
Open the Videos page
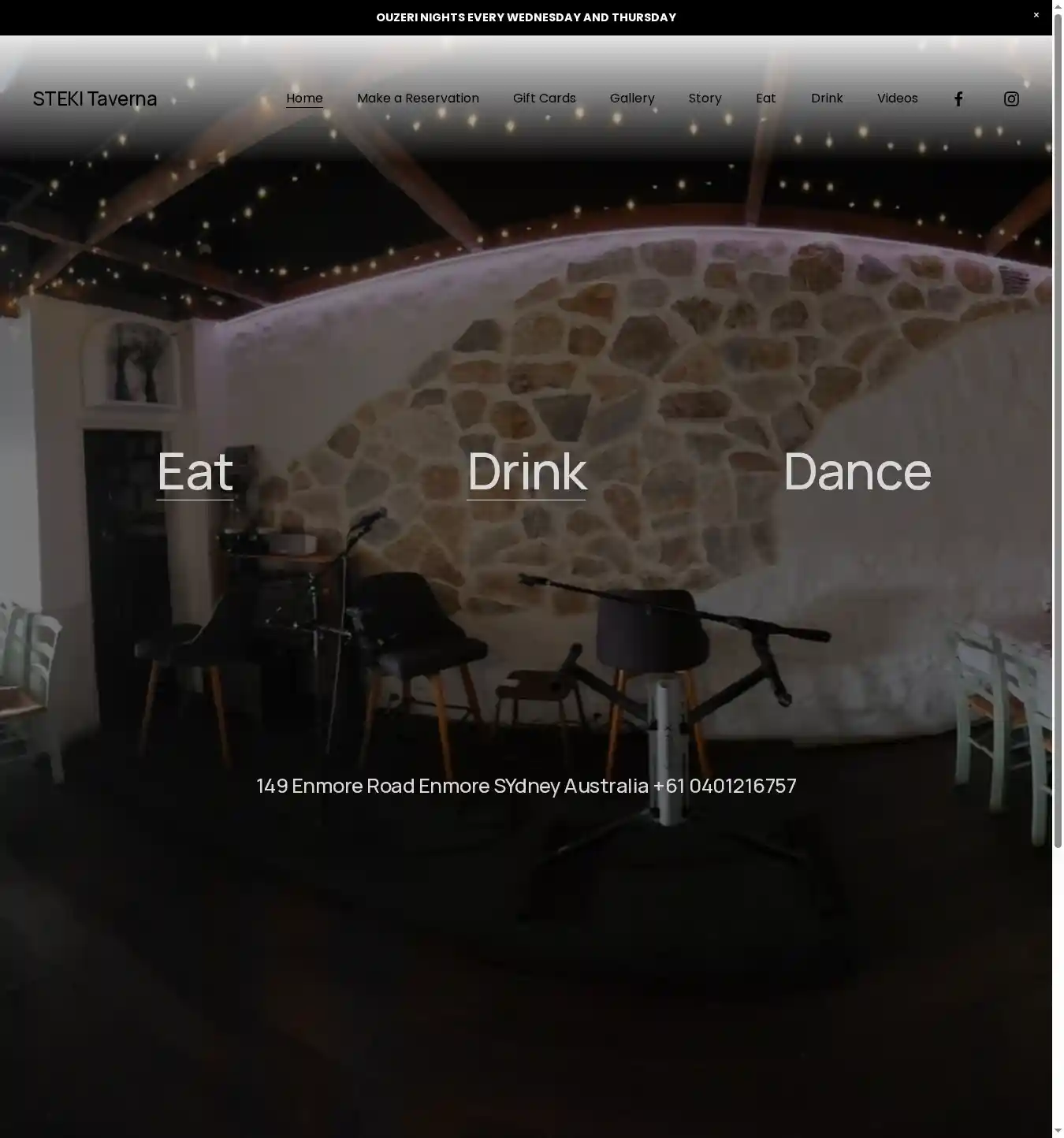(x=897, y=99)
